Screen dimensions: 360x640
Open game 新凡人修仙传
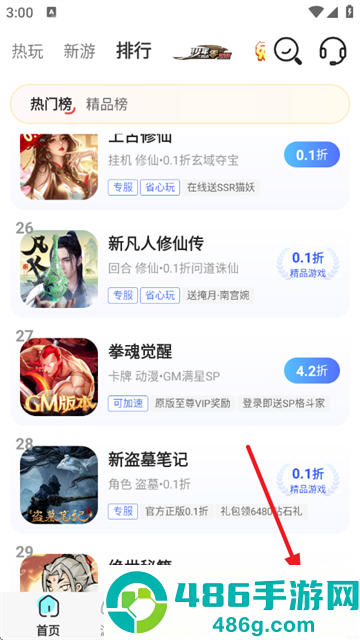(180, 269)
